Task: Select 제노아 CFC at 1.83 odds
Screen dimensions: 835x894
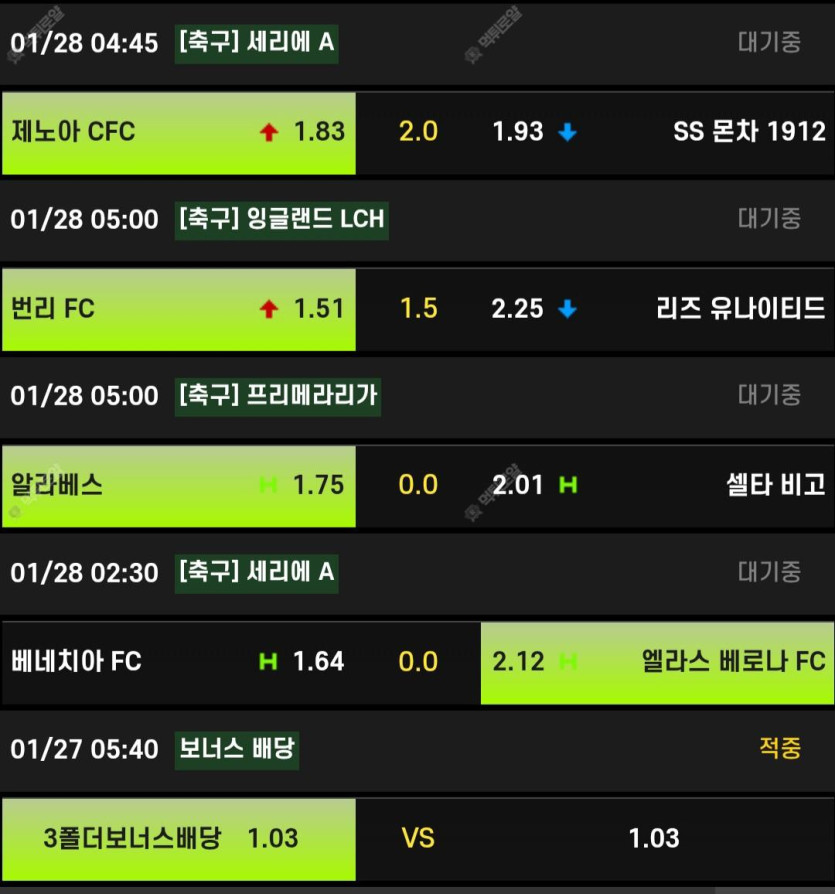Action: click(178, 132)
